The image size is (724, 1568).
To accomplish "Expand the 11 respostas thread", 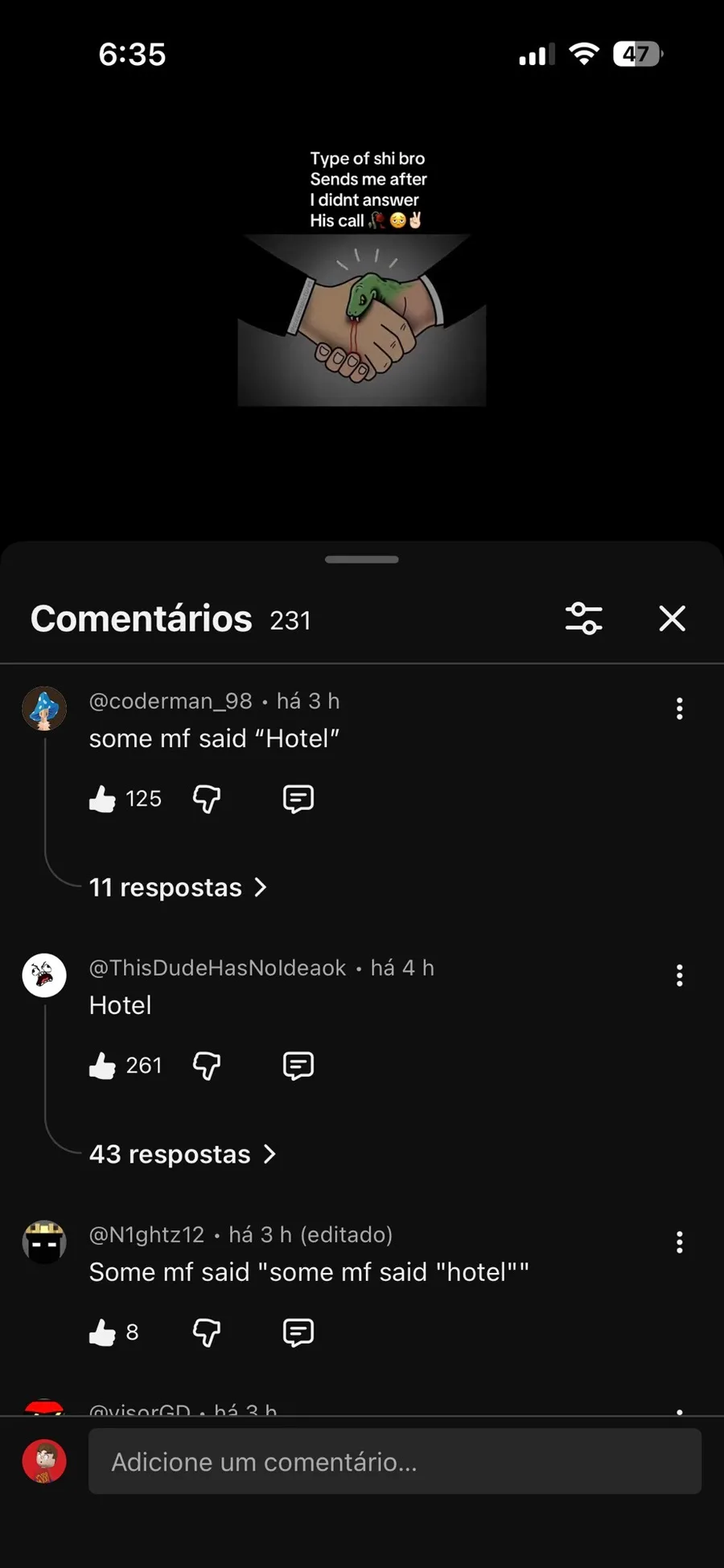I will point(178,887).
